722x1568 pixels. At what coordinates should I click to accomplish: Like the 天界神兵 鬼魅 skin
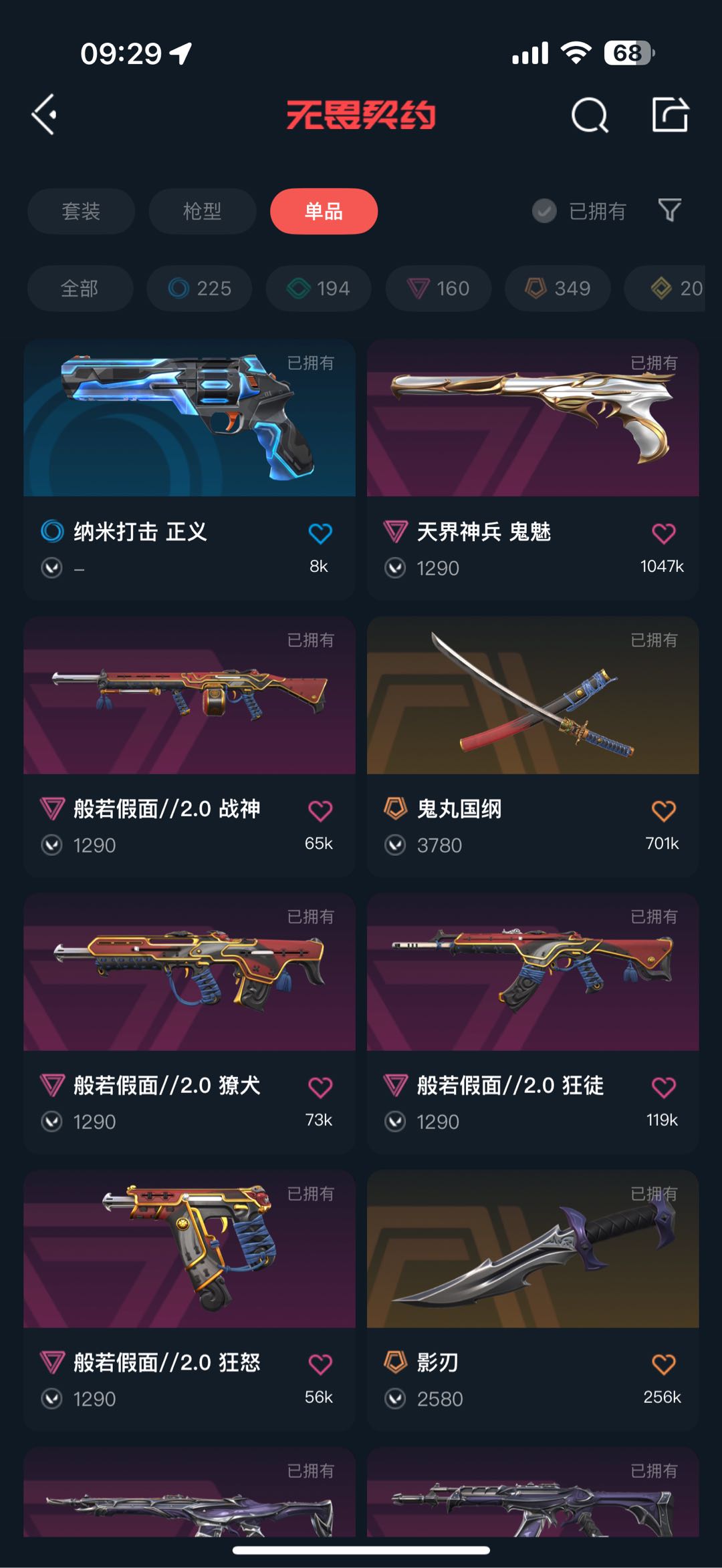coord(663,533)
